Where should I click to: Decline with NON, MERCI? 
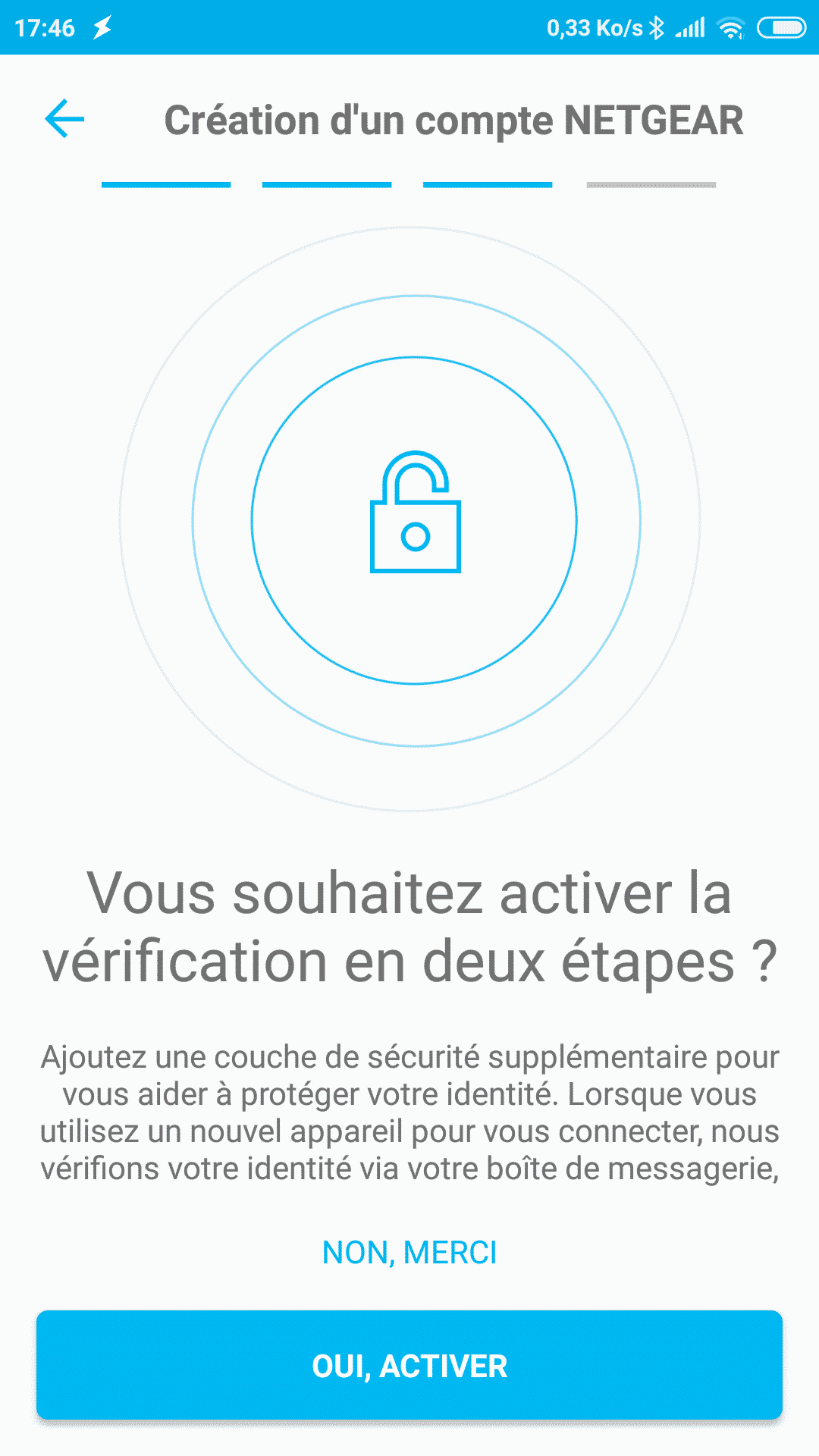409,1253
